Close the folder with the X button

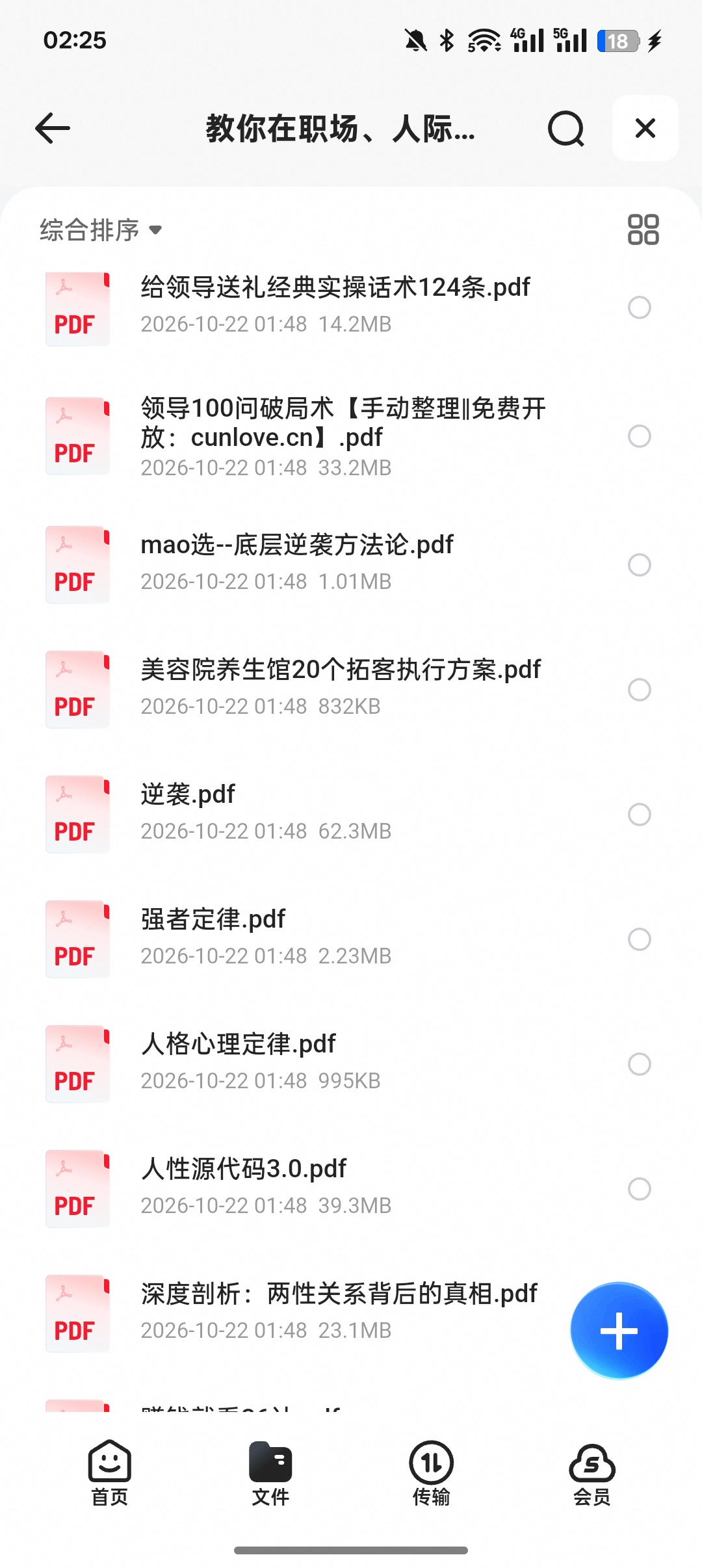(x=645, y=128)
